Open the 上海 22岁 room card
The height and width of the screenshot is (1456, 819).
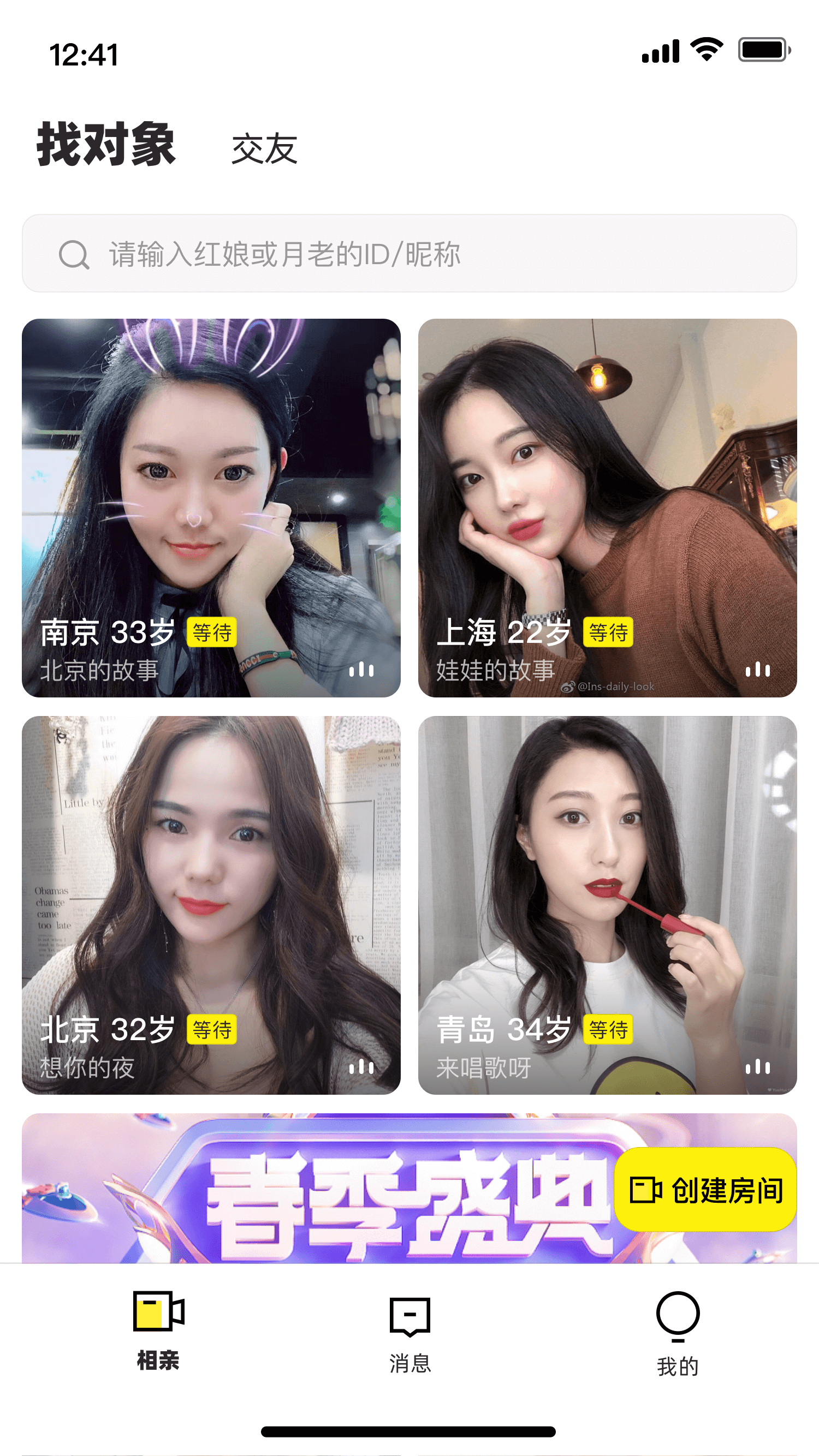click(607, 507)
